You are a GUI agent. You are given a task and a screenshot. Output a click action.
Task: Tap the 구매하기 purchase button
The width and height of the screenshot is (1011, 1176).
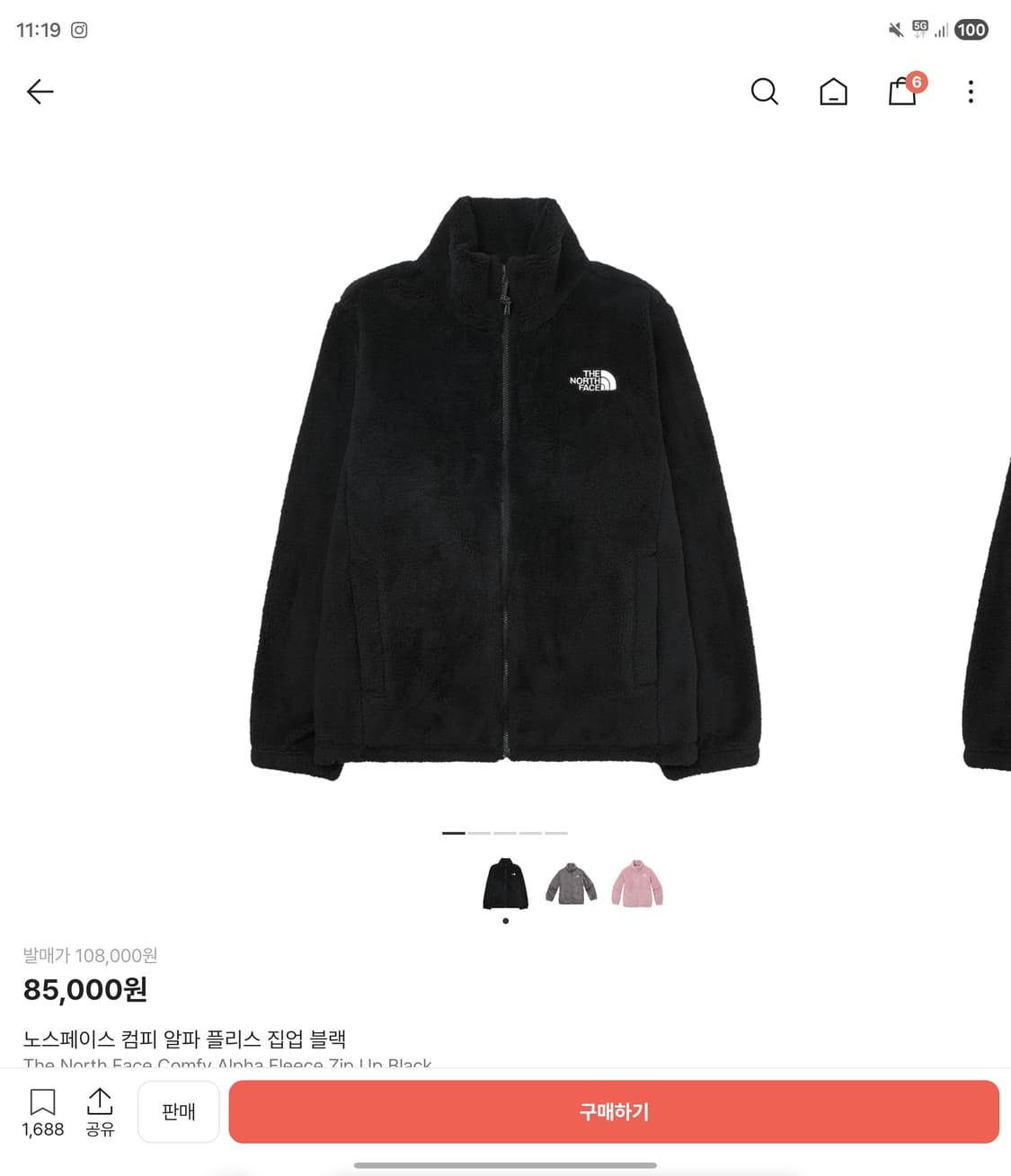pyautogui.click(x=612, y=1112)
